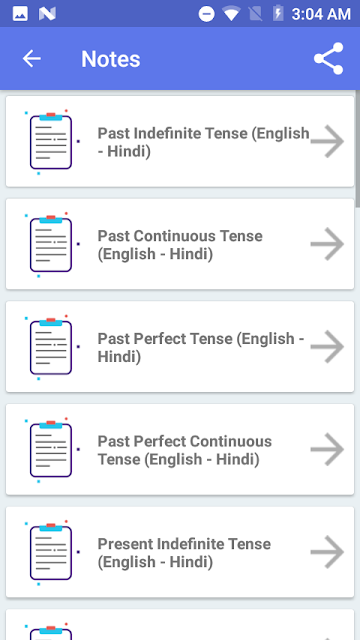Screen dimensions: 360x640
Task: Open the Present Indefinite Tense note
Action: (180, 552)
